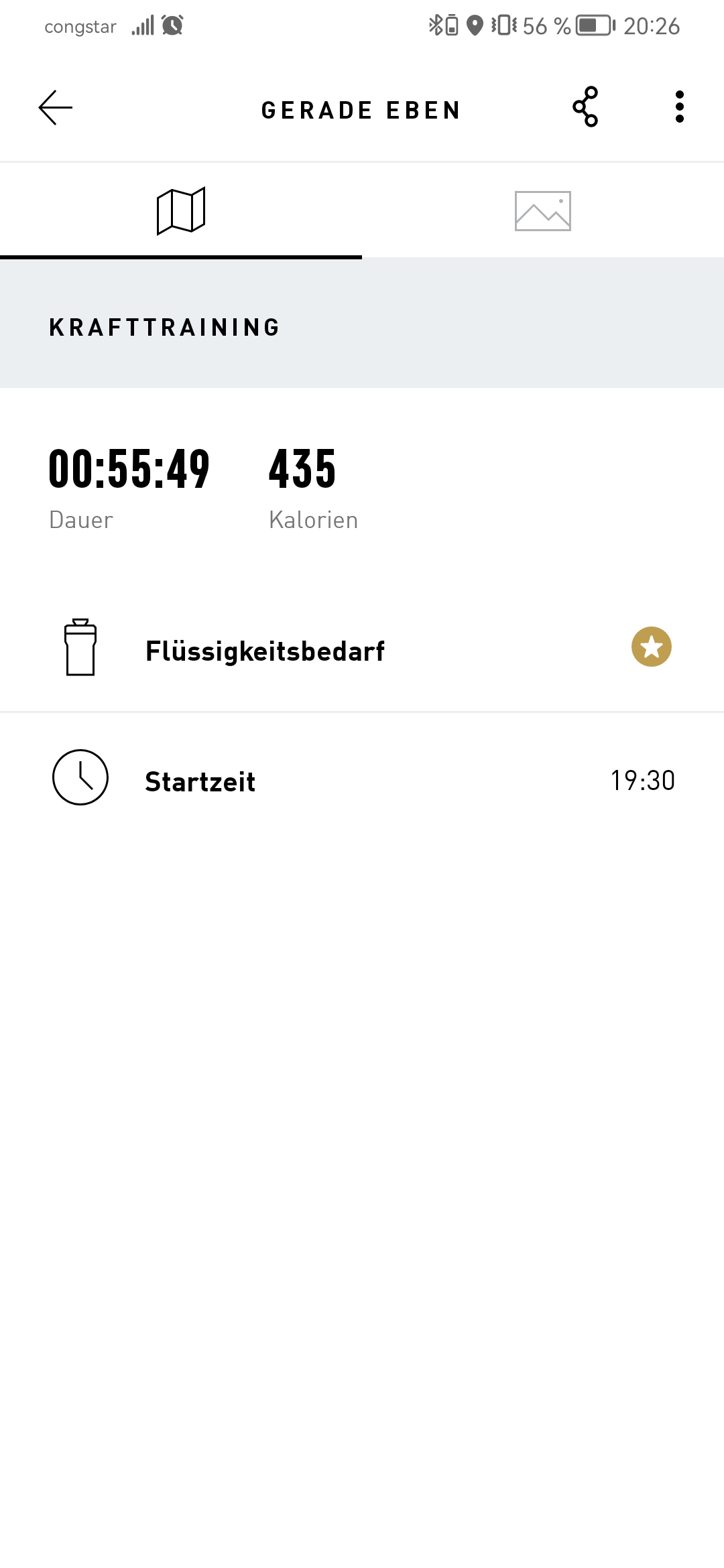724x1568 pixels.
Task: Go back using the arrow icon
Action: 56,108
